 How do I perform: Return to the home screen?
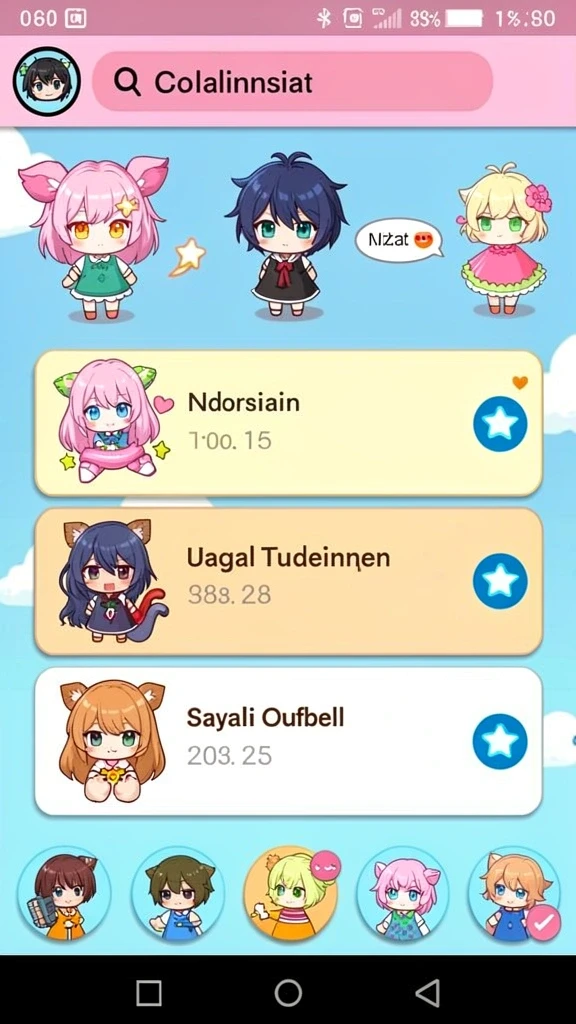pyautogui.click(x=288, y=993)
